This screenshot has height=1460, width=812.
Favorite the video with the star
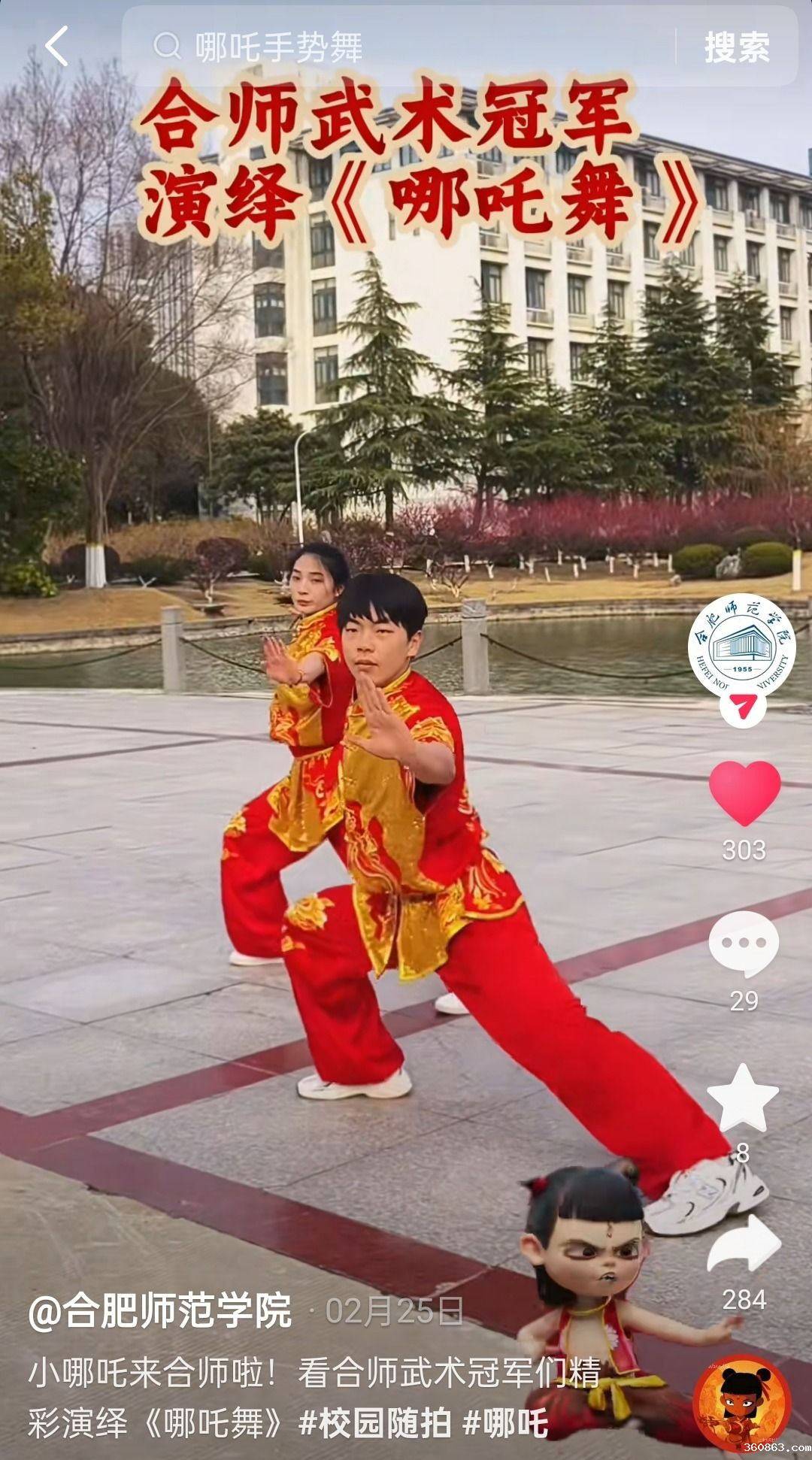coord(743,1099)
